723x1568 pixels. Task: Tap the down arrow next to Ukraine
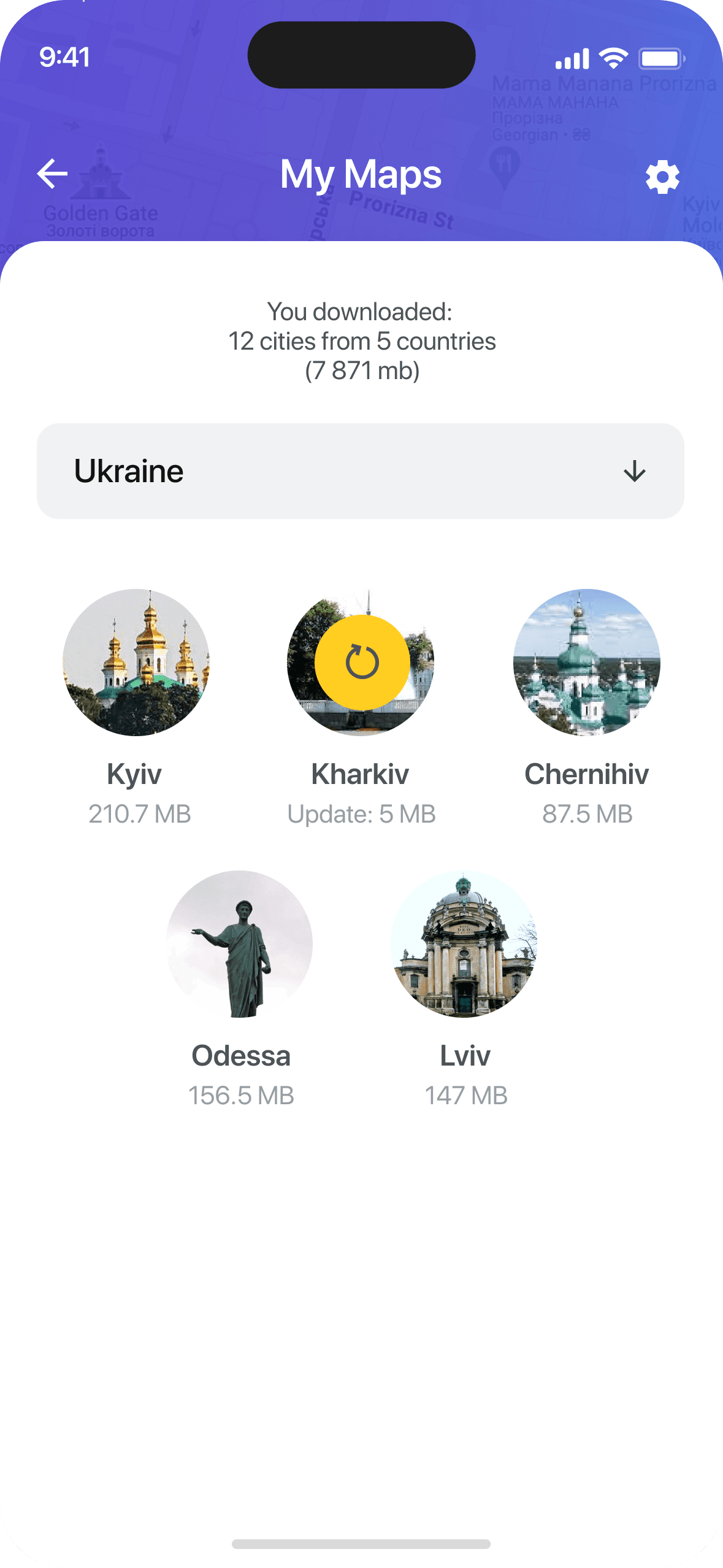[x=633, y=471]
